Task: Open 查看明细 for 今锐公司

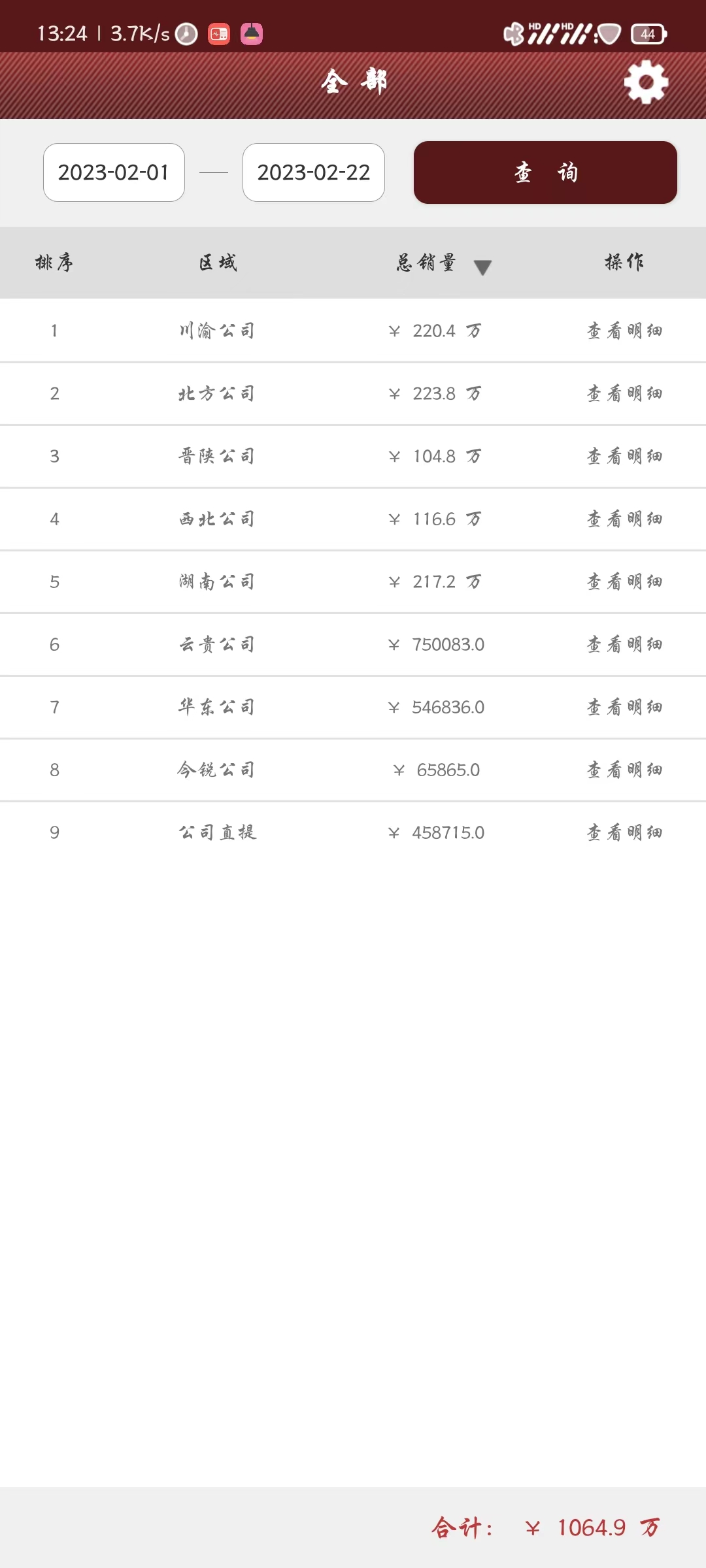Action: pyautogui.click(x=624, y=770)
